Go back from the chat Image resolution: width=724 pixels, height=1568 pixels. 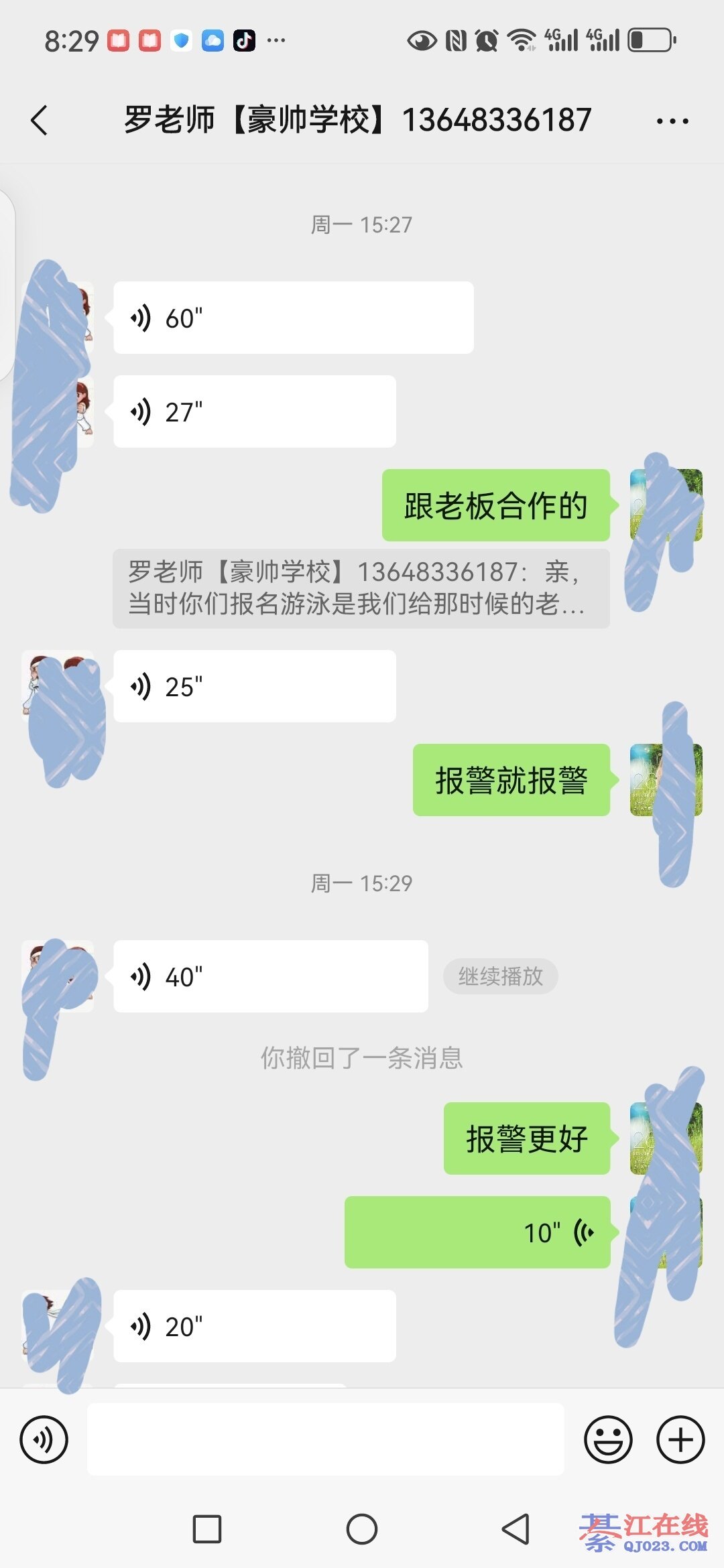coord(40,121)
